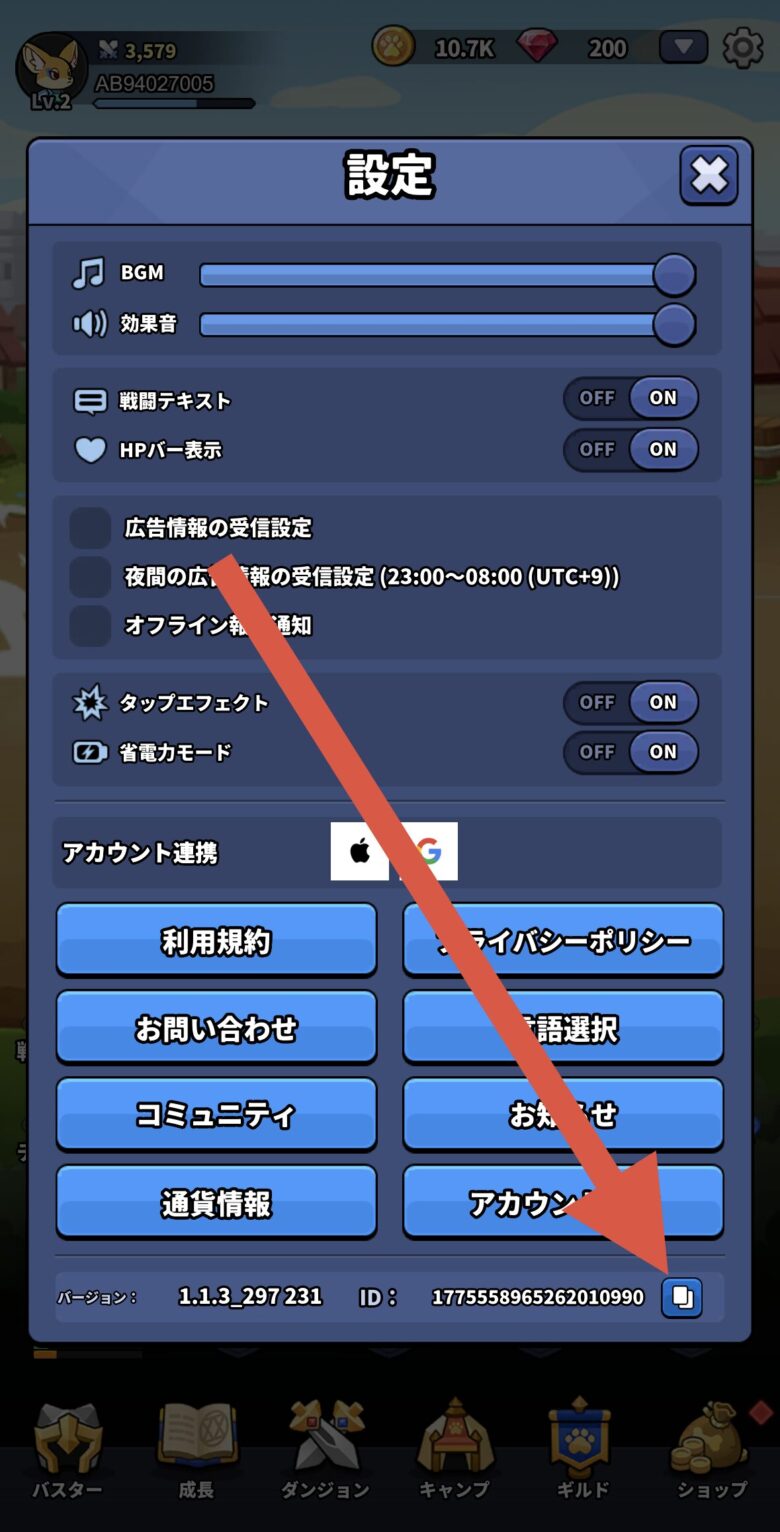Open コミュニティ

coord(216,1115)
